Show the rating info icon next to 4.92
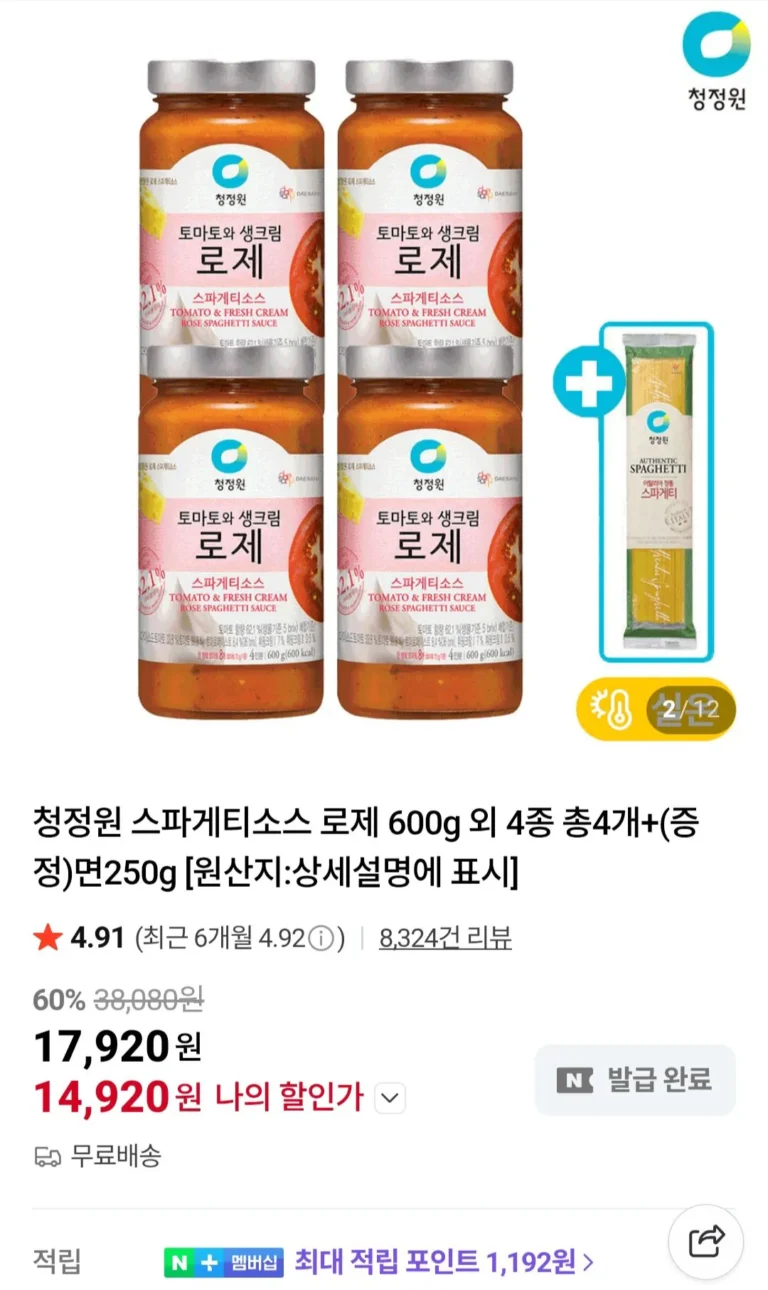This screenshot has width=768, height=1290. tap(320, 938)
